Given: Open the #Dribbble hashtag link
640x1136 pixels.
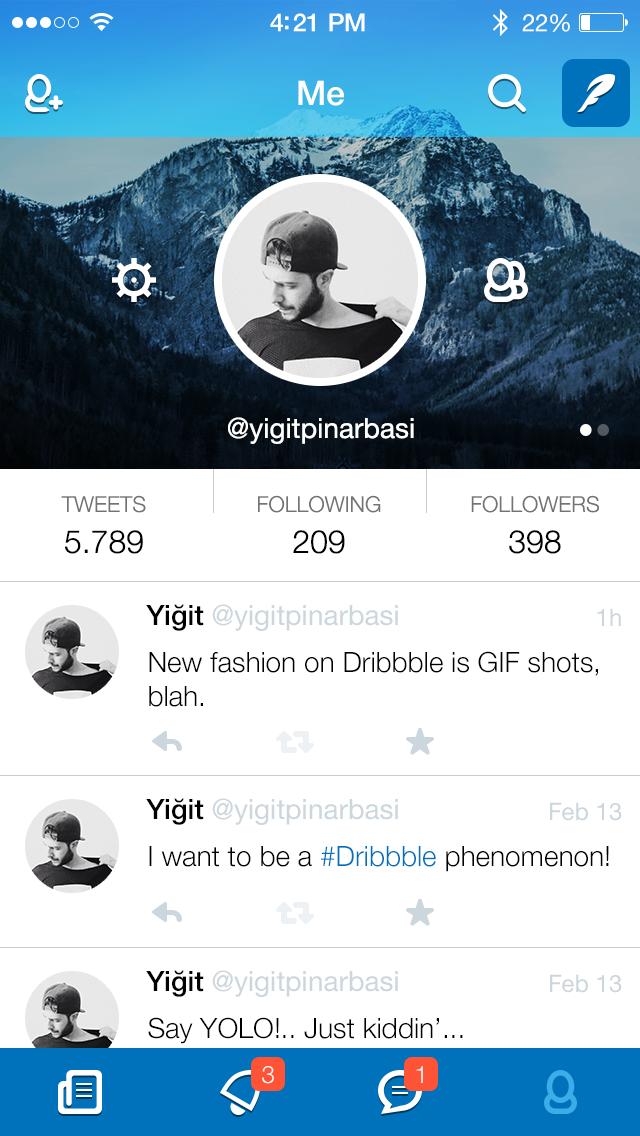Looking at the screenshot, I should click(378, 857).
